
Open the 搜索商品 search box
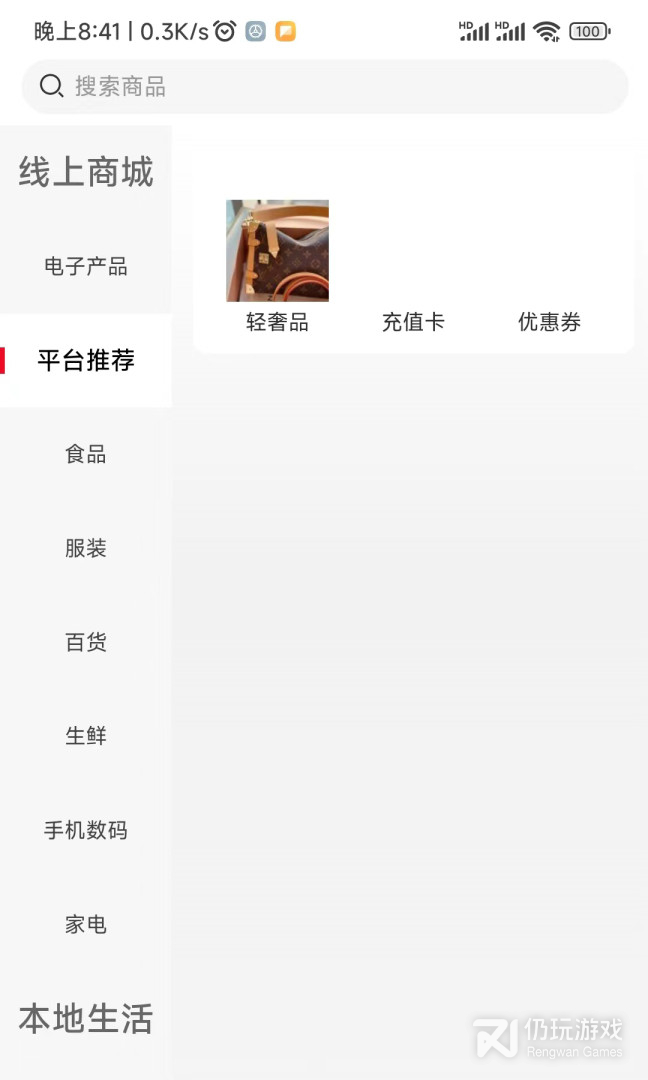click(324, 87)
